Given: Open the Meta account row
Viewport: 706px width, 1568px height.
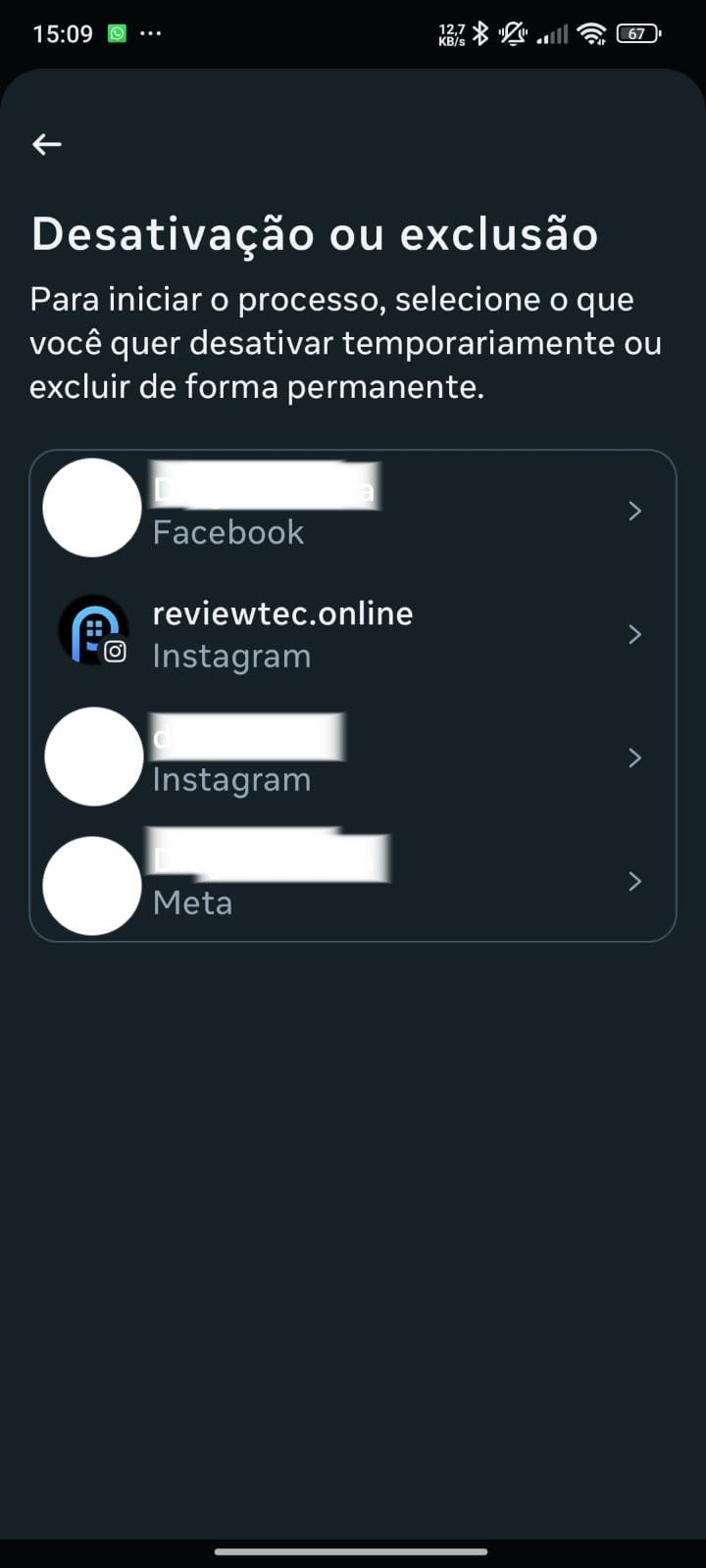Looking at the screenshot, I should [353, 881].
